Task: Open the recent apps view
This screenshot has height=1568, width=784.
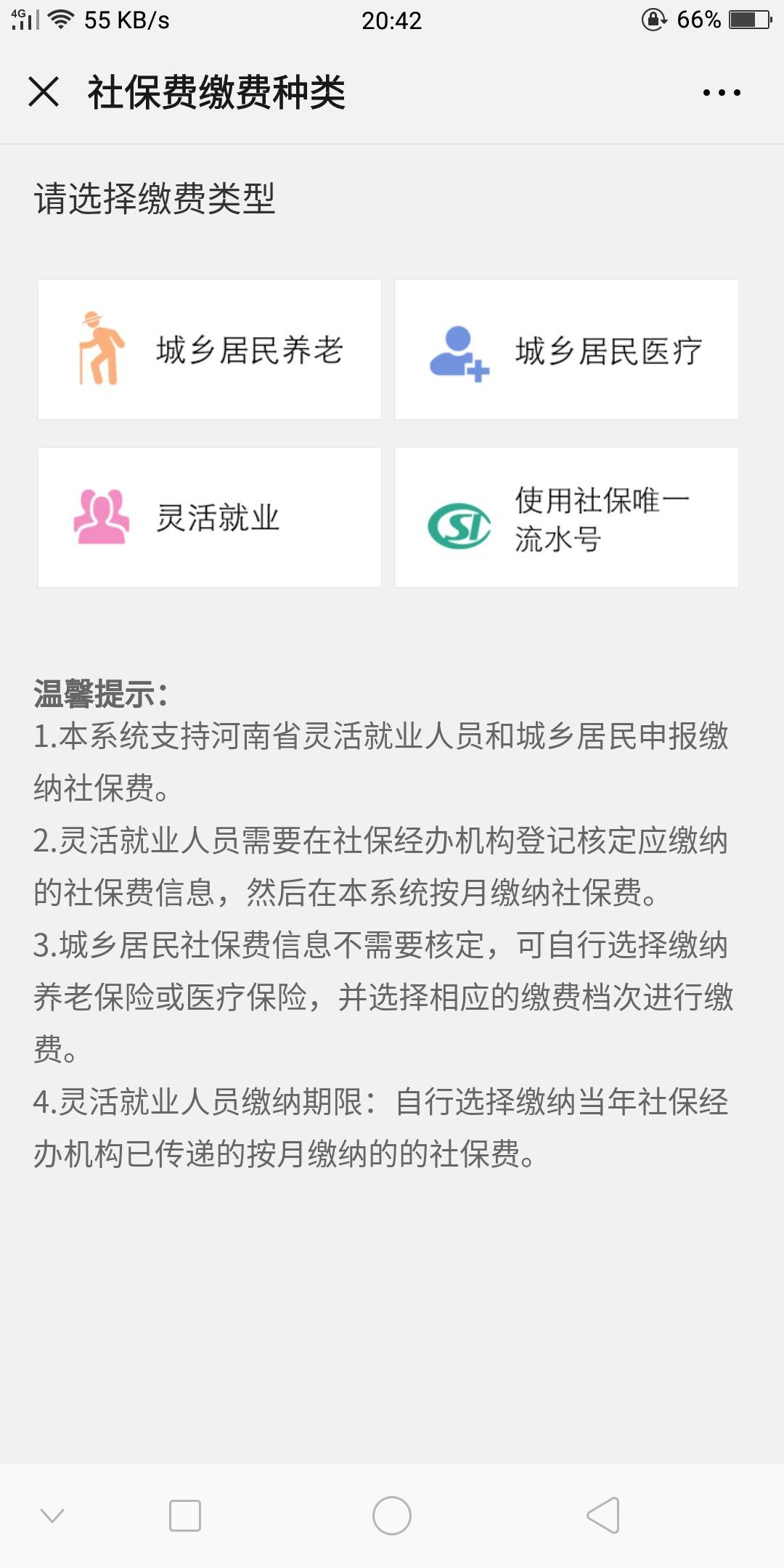Action: click(x=185, y=1515)
